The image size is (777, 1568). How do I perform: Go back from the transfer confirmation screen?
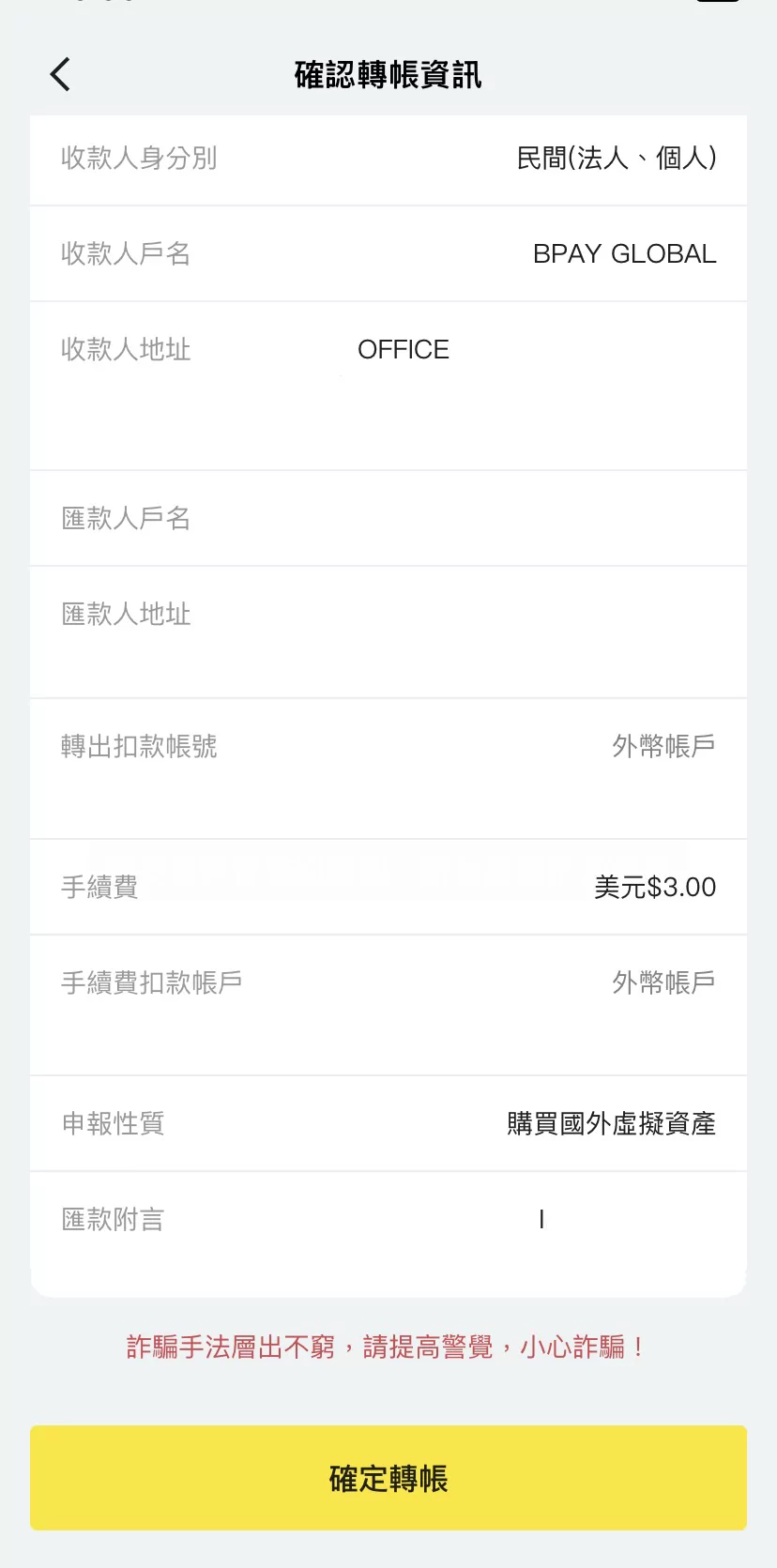(60, 74)
